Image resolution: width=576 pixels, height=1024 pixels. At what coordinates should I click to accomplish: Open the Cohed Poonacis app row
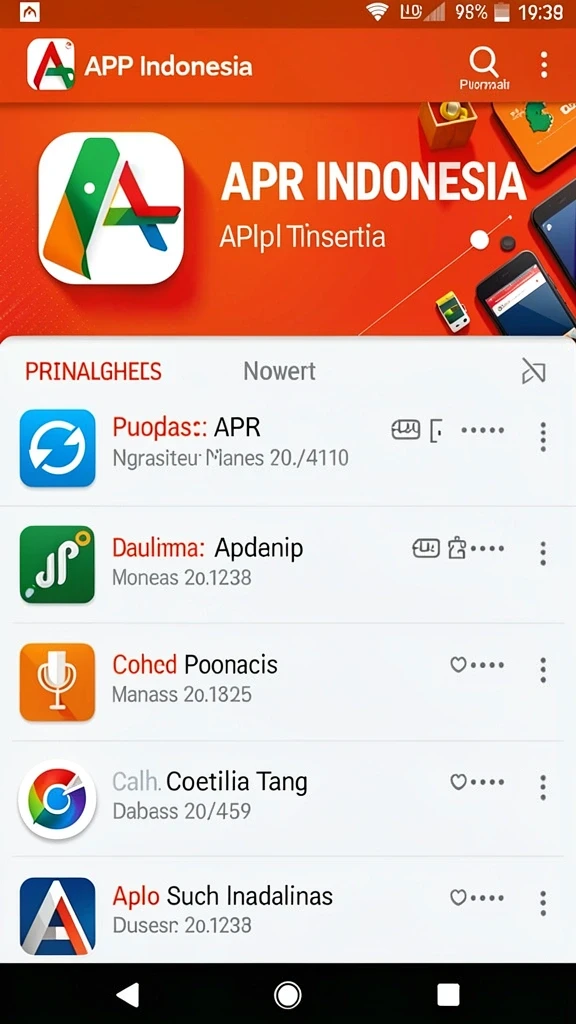tap(288, 682)
